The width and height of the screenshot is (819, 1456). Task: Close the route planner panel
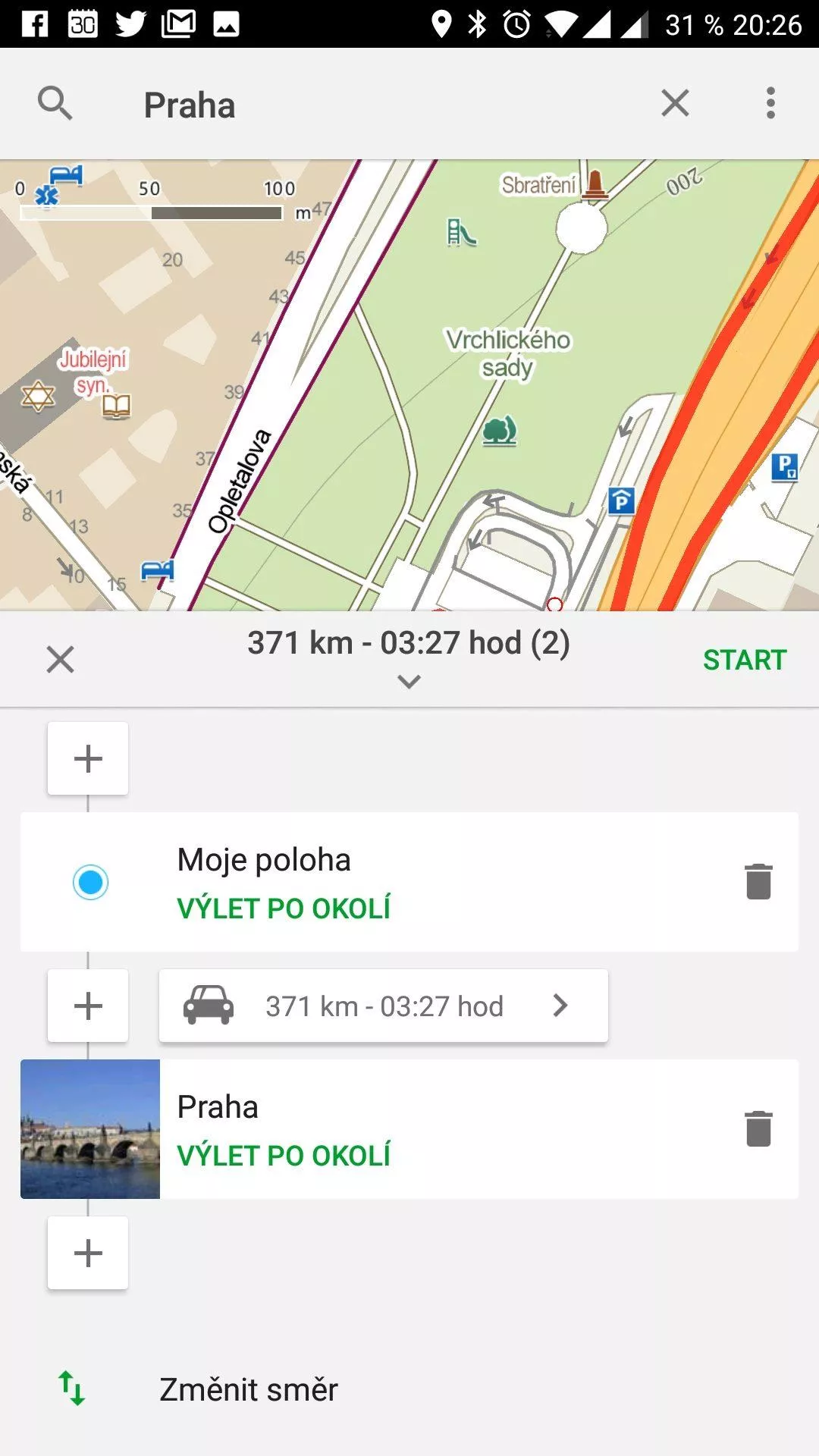(61, 659)
